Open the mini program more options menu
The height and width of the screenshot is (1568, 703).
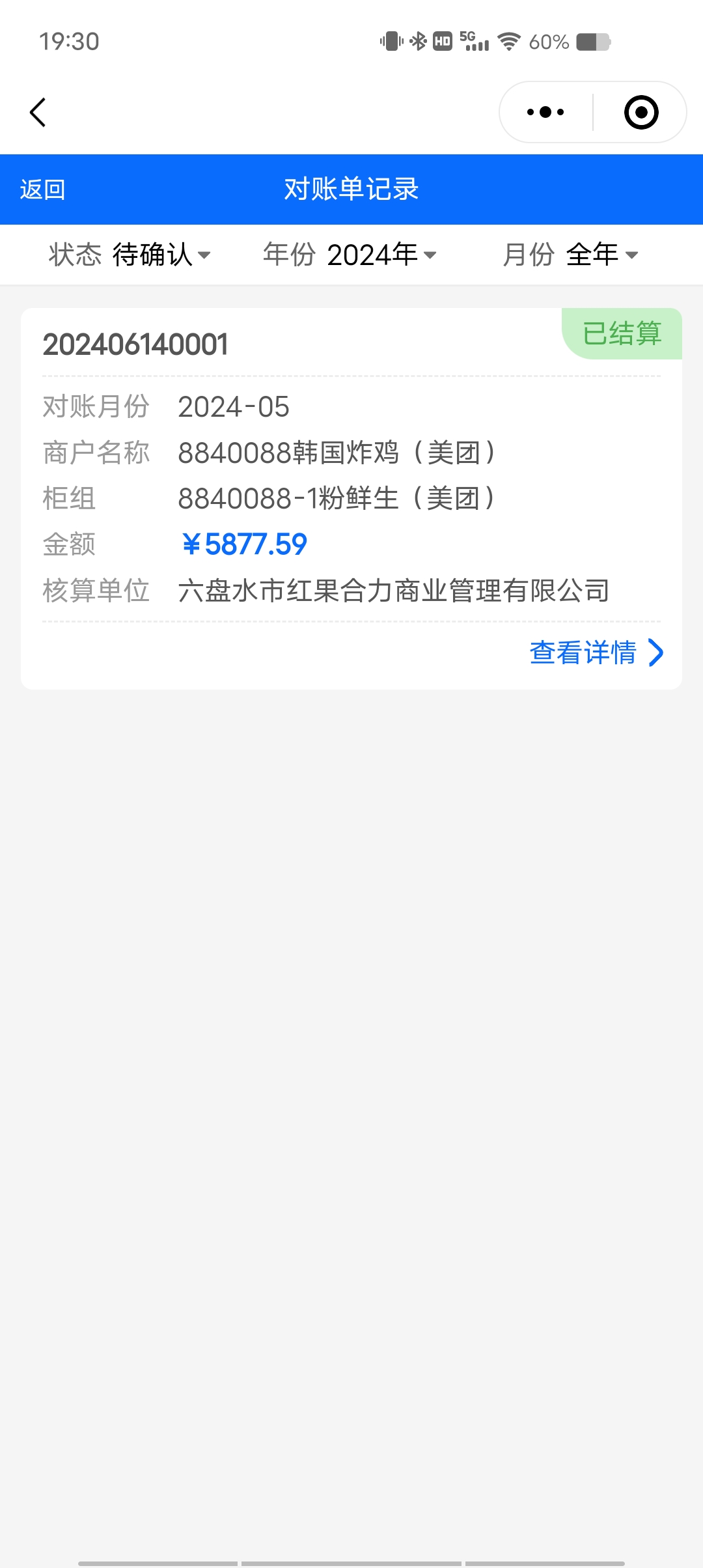(x=545, y=112)
